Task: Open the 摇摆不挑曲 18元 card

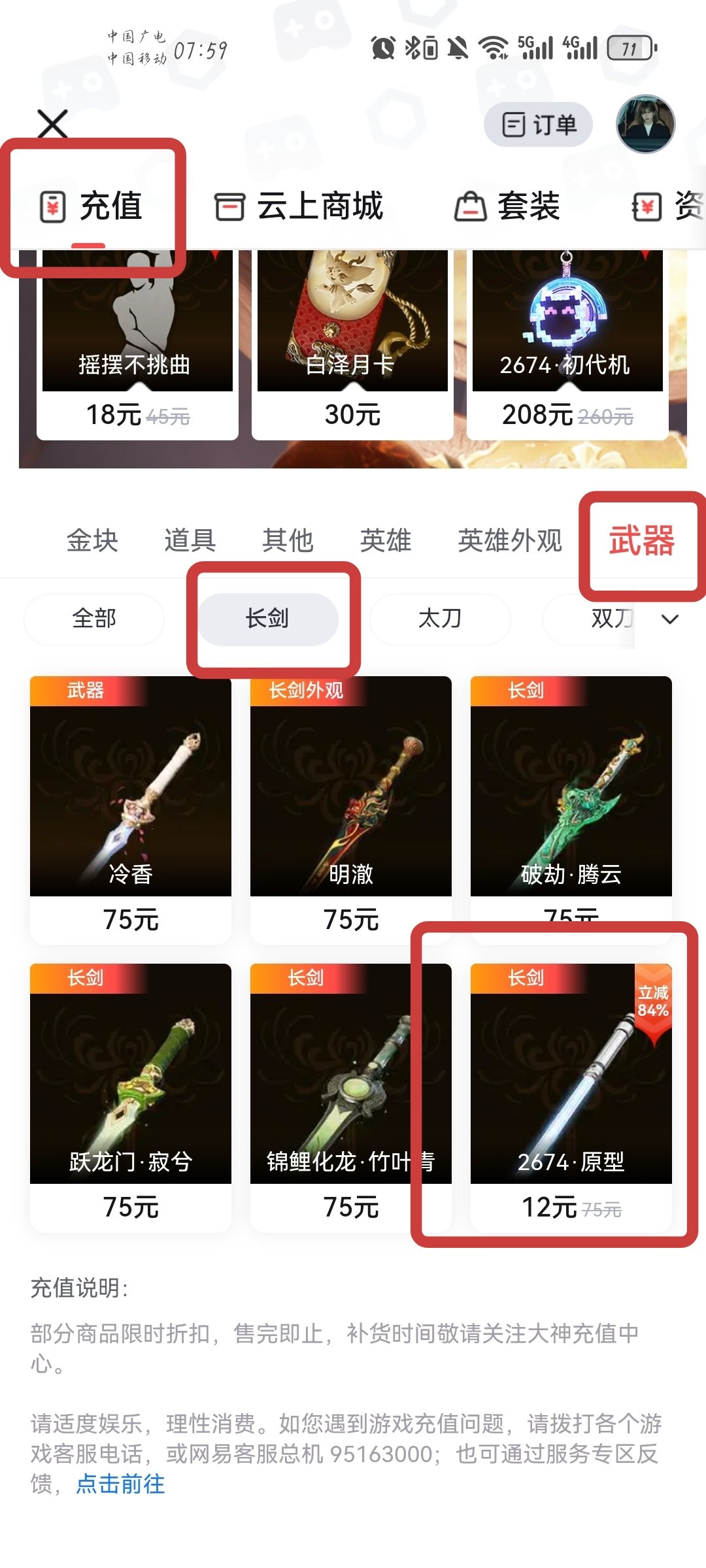Action: click(x=137, y=346)
